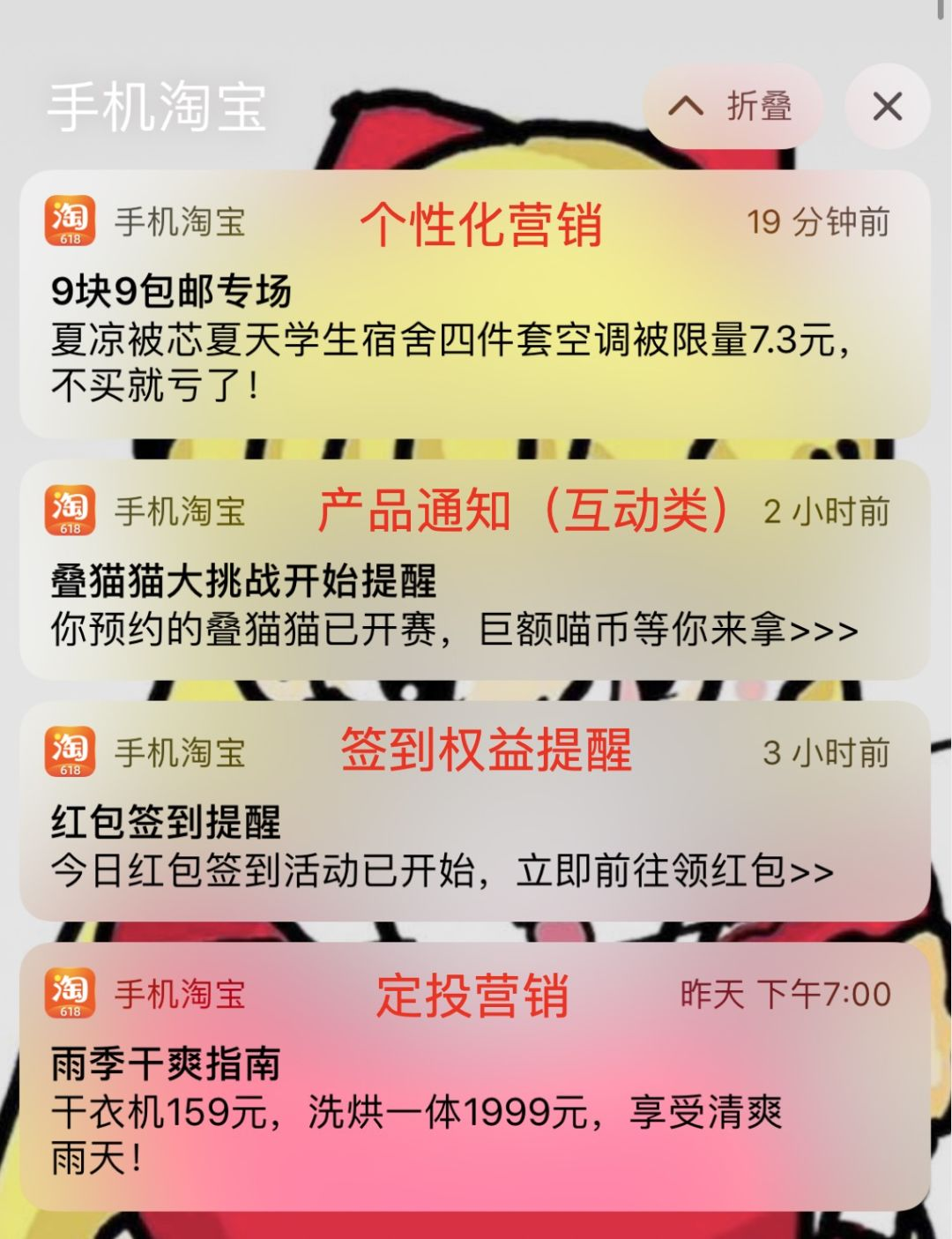Clear all 手机淘宝 notifications with X
Screen dimensions: 952x1239
coord(887,107)
